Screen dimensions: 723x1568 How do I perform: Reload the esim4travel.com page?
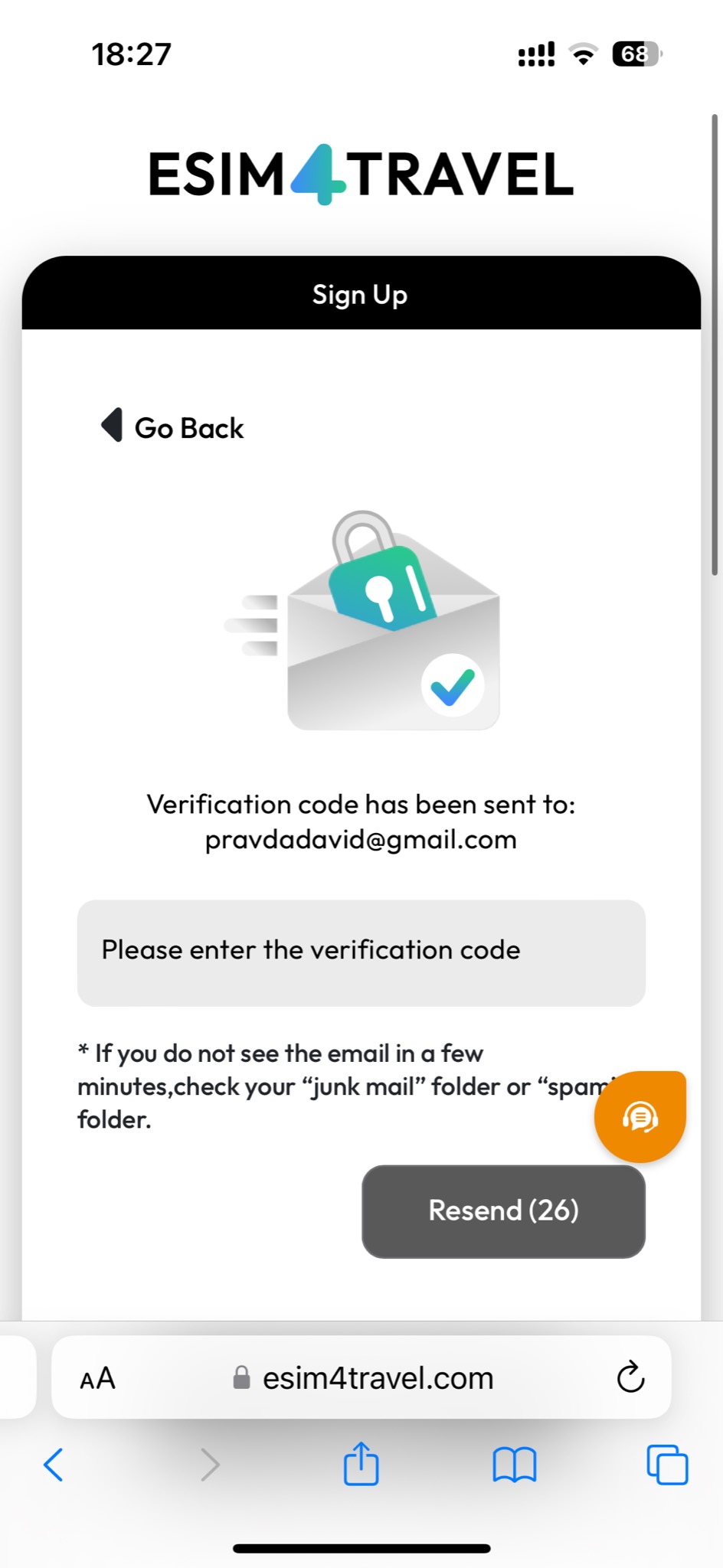[x=630, y=1379]
